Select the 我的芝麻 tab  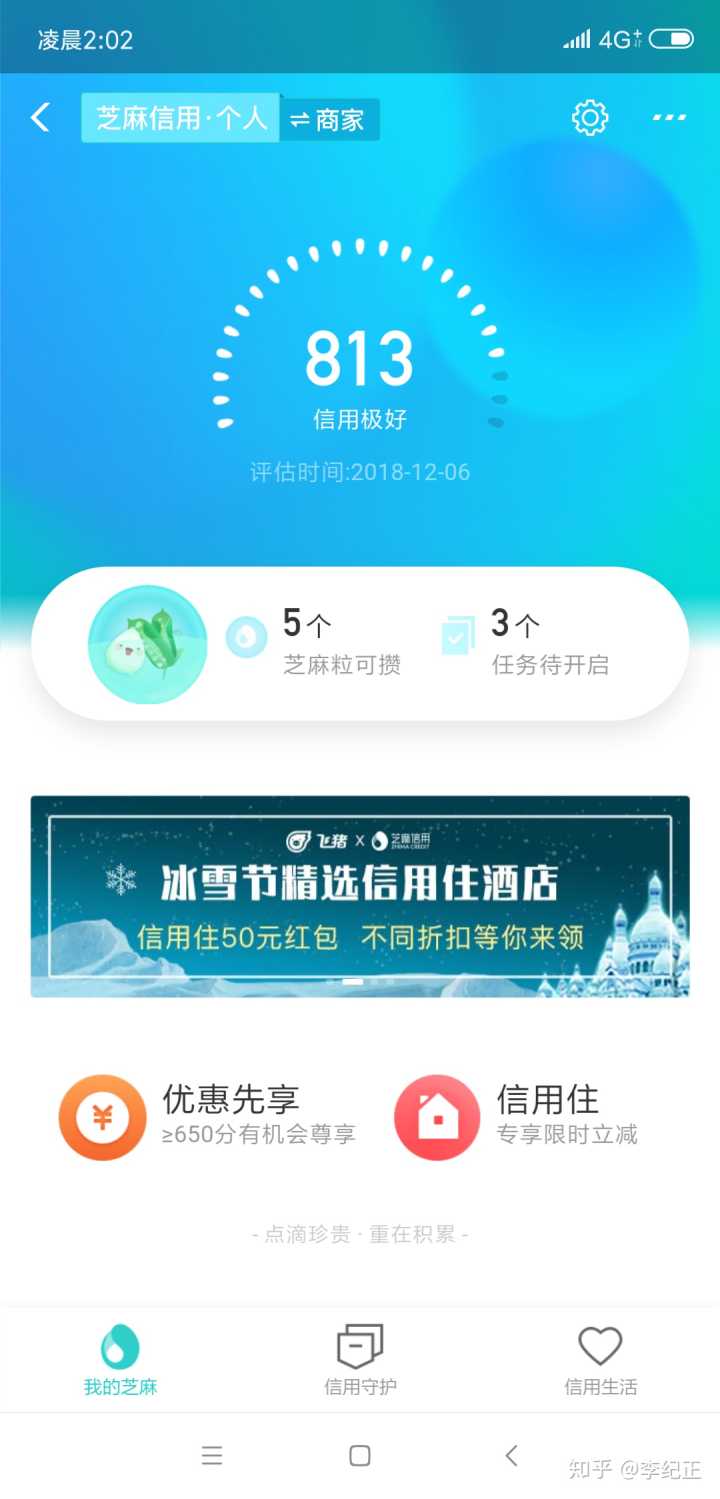(120, 1360)
